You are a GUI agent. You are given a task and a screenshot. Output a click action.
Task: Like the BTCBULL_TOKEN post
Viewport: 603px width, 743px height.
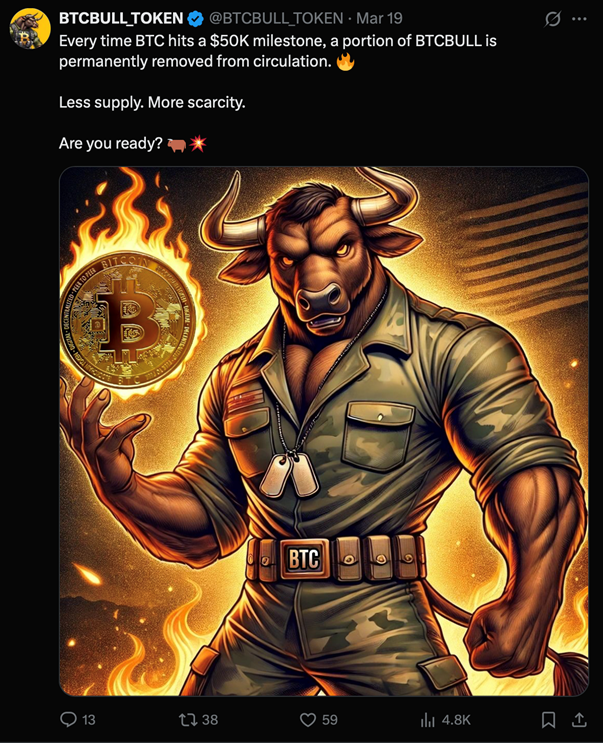point(309,719)
